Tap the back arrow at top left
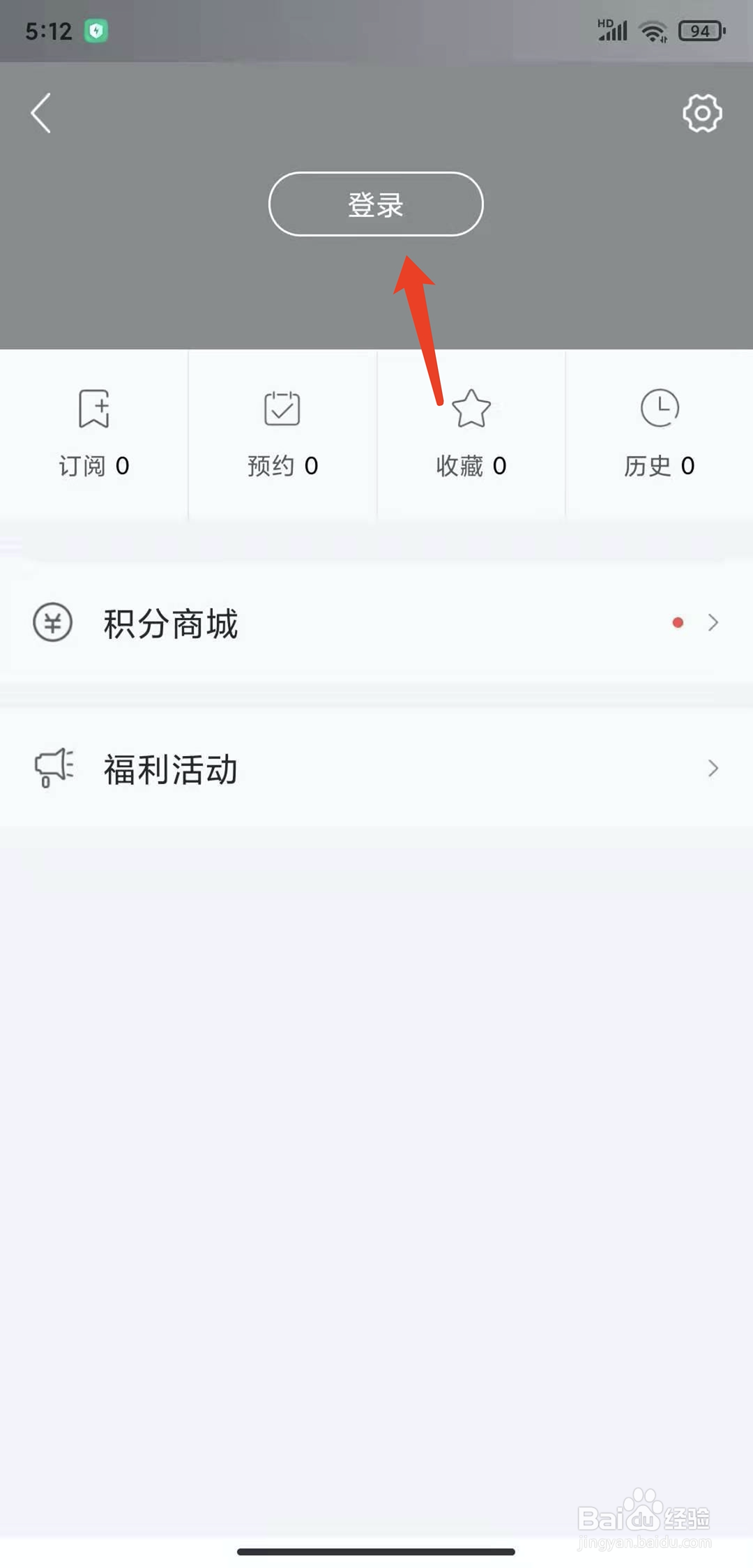Image resolution: width=753 pixels, height=1568 pixels. (x=40, y=112)
